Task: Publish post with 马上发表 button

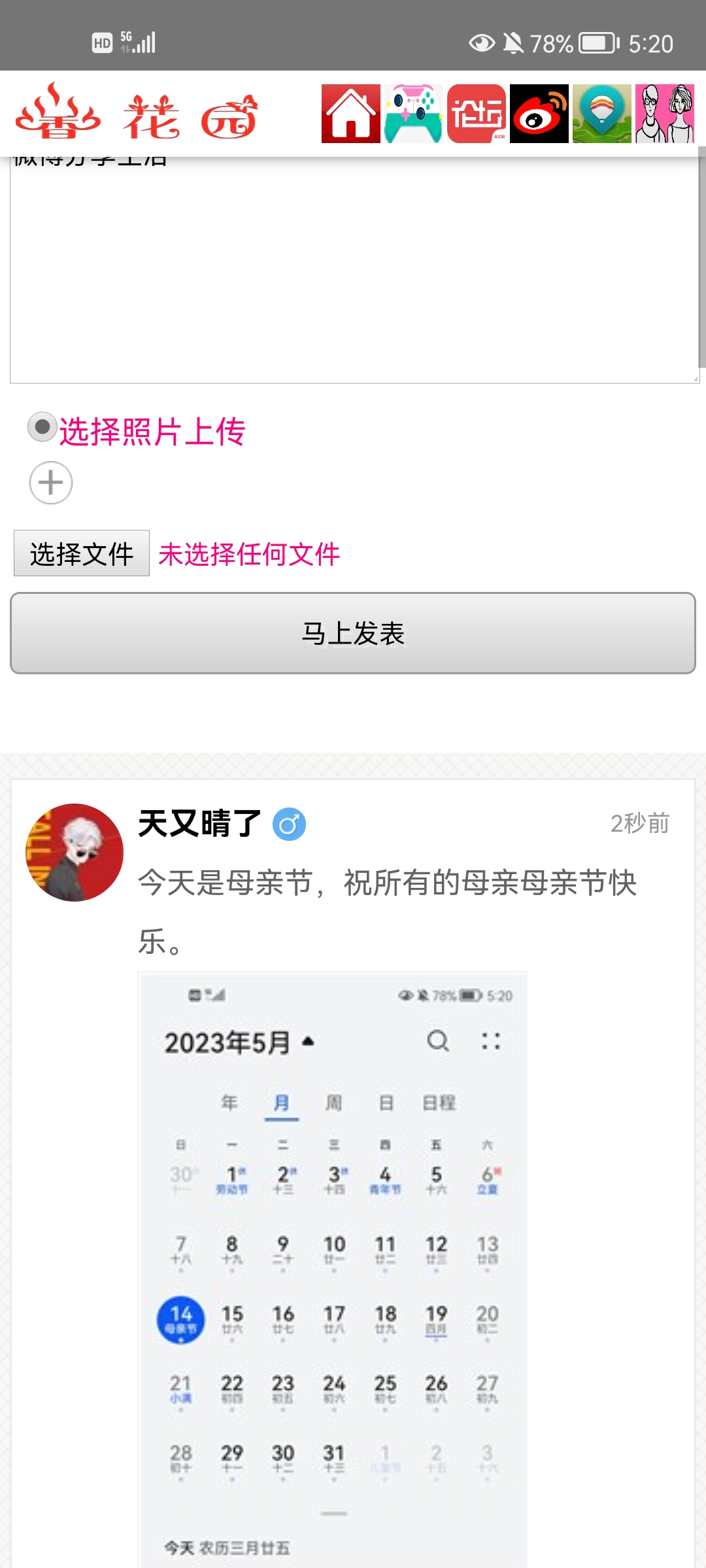Action: [x=353, y=633]
